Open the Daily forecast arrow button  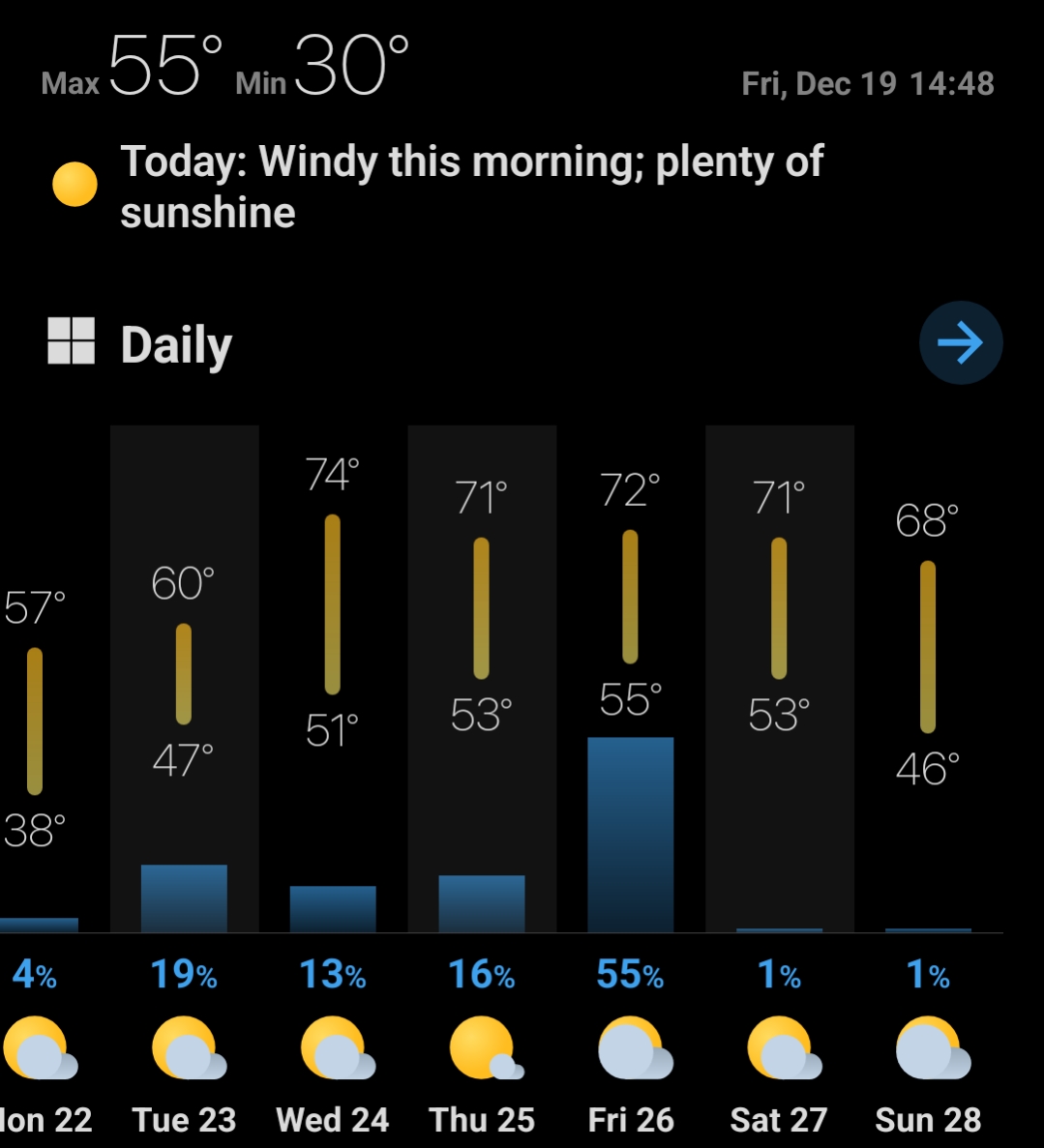[960, 343]
